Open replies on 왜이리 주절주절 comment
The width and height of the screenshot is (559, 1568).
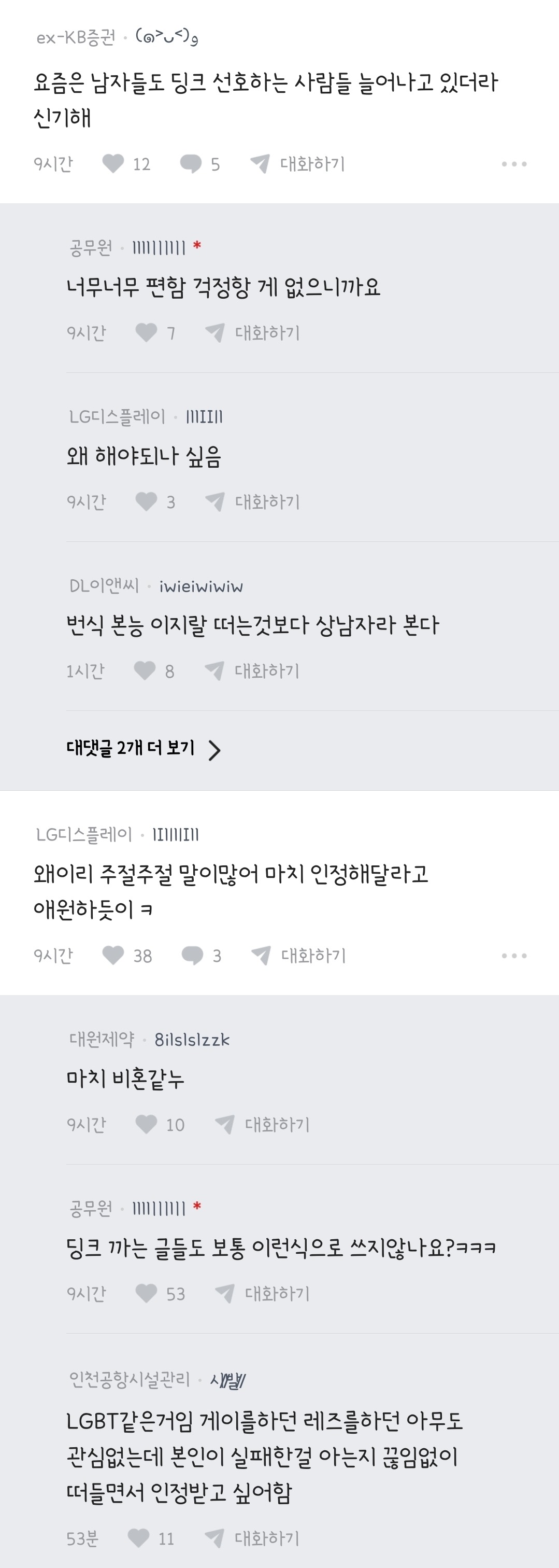(192, 956)
